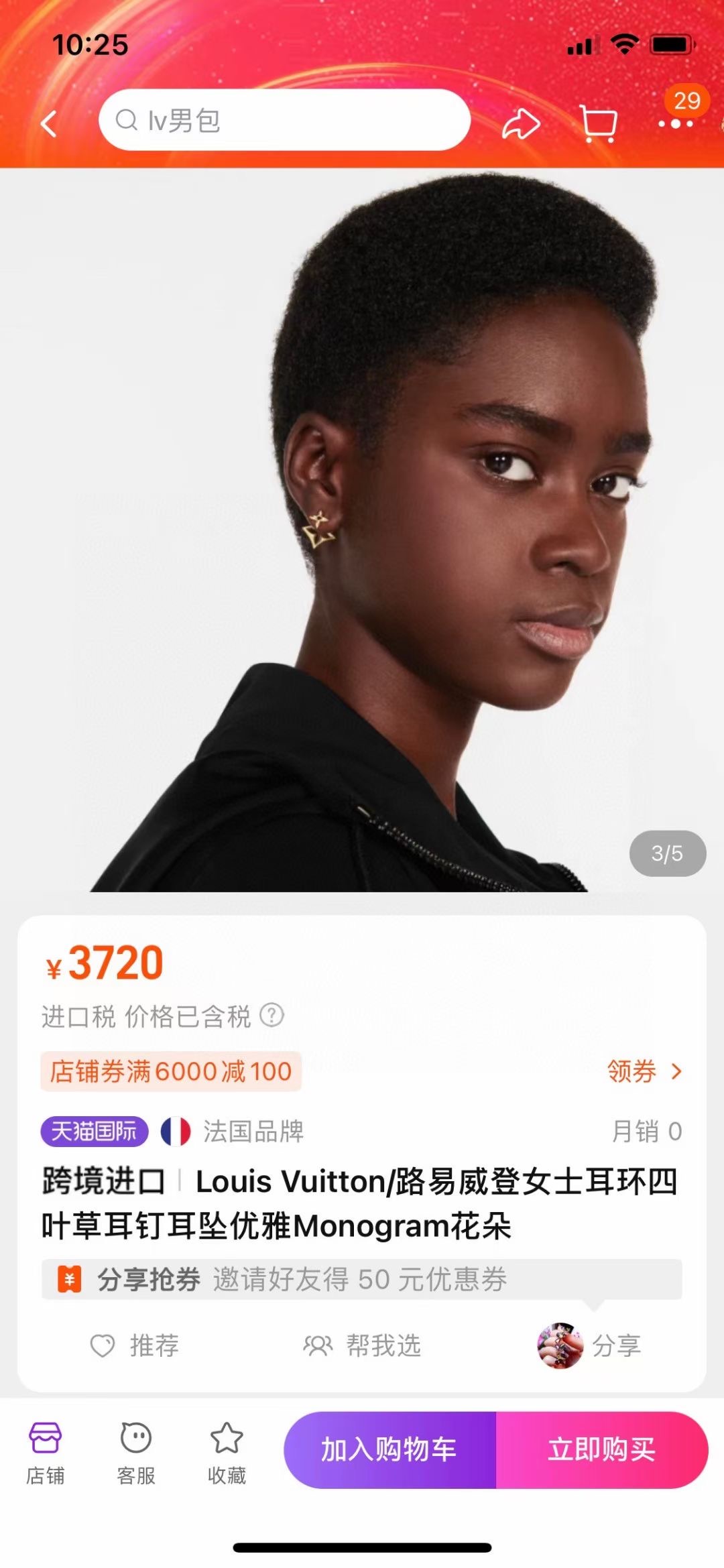
Task: Tap the tax info question mark icon
Action: 271,1015
